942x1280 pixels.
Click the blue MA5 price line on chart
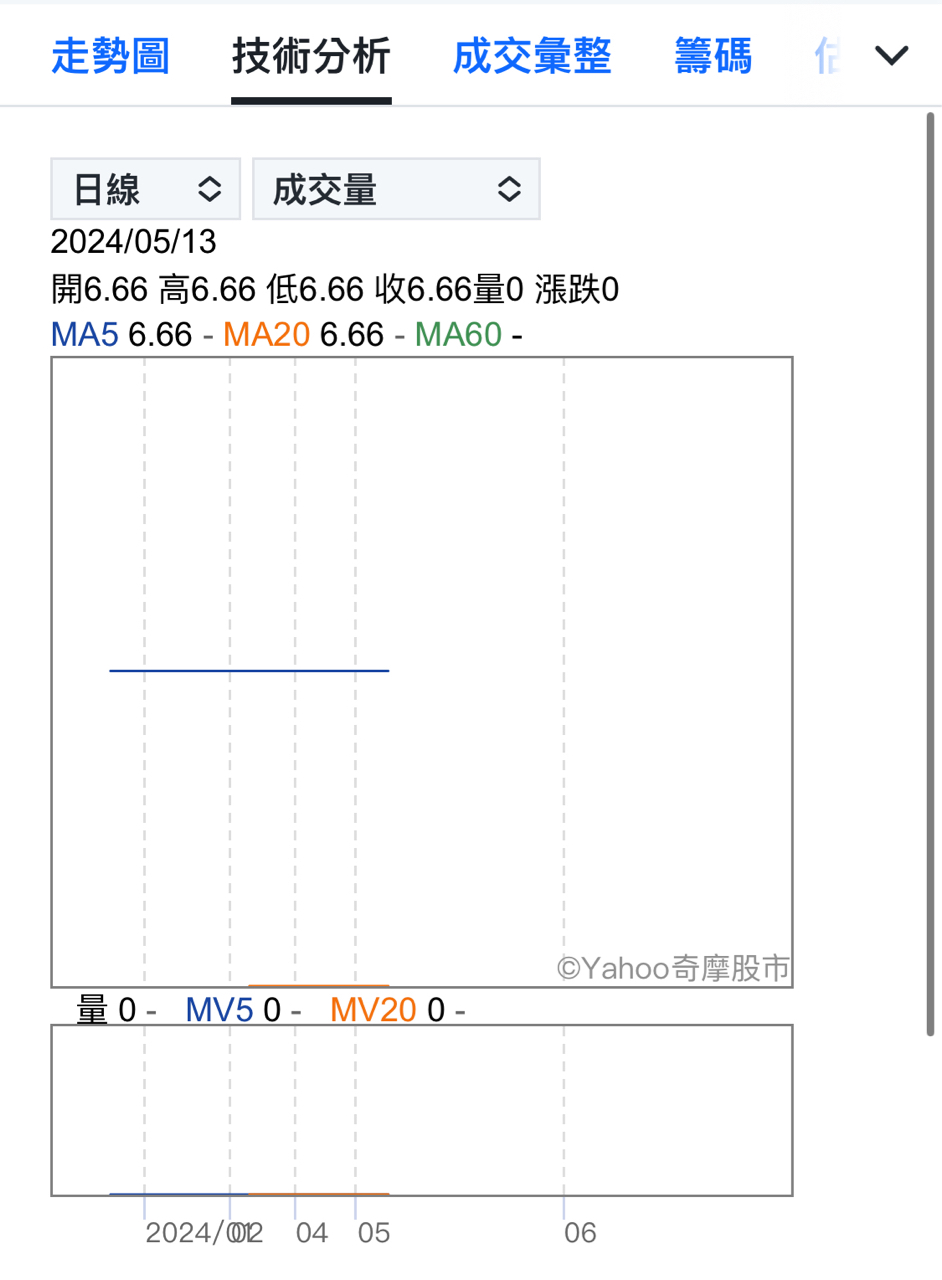point(249,670)
